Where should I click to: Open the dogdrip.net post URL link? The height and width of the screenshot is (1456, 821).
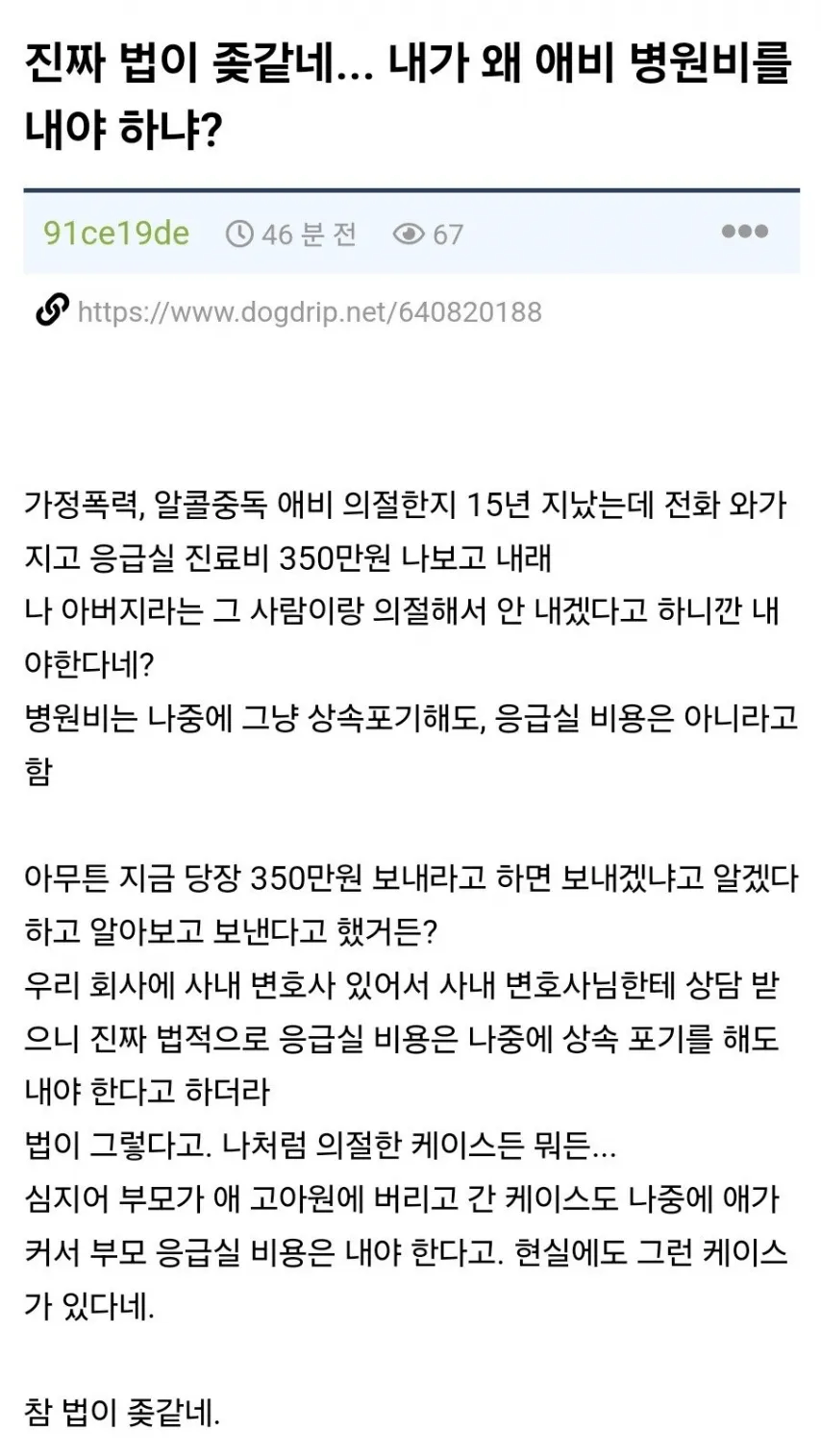309,312
